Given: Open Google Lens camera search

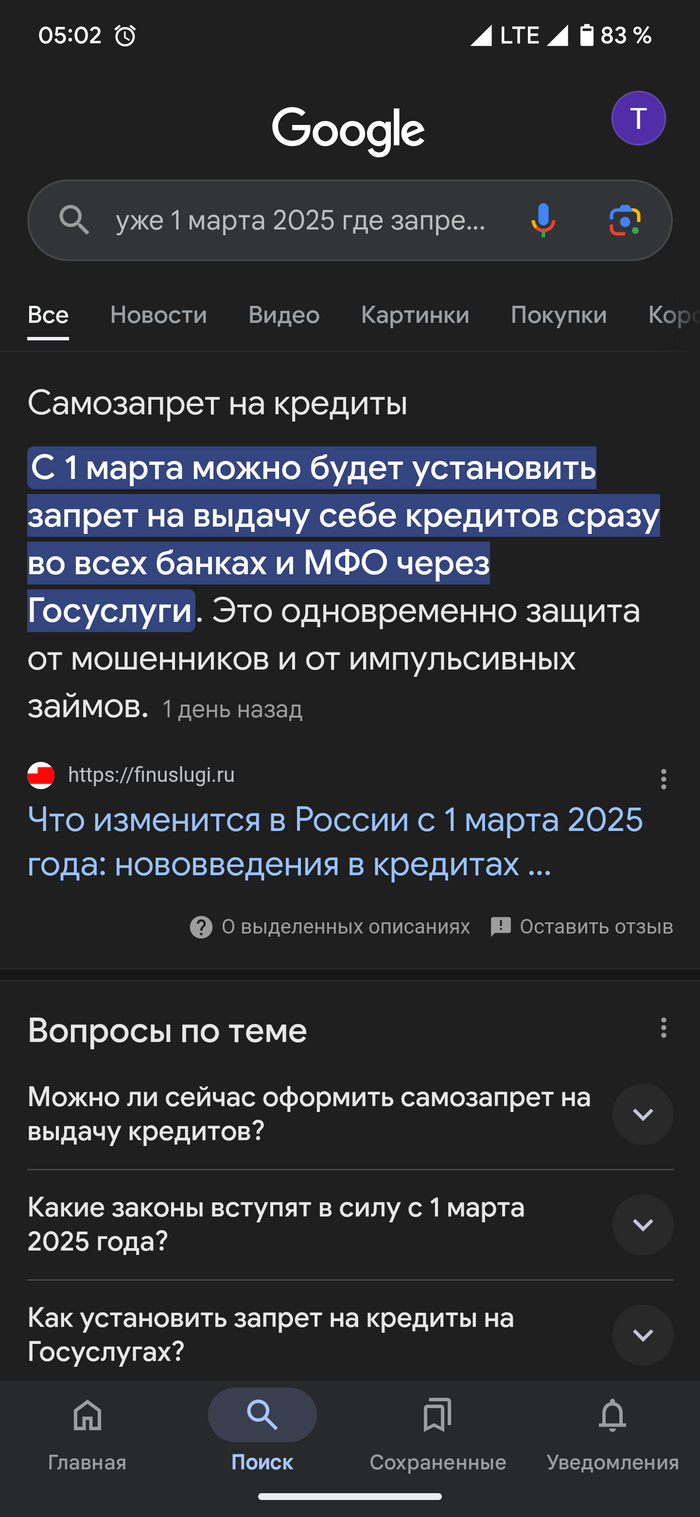Looking at the screenshot, I should [x=625, y=220].
